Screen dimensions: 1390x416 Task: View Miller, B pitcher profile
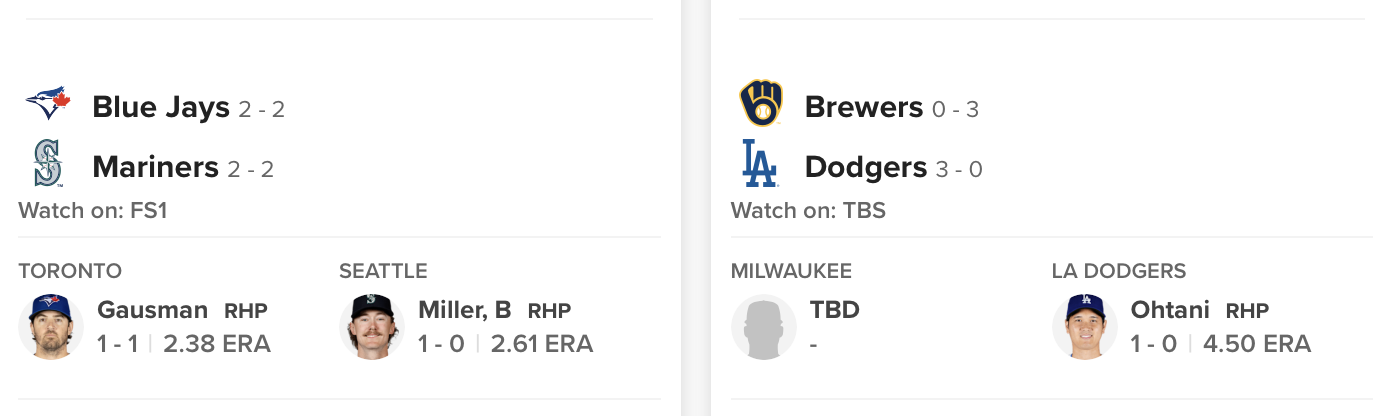click(x=464, y=310)
